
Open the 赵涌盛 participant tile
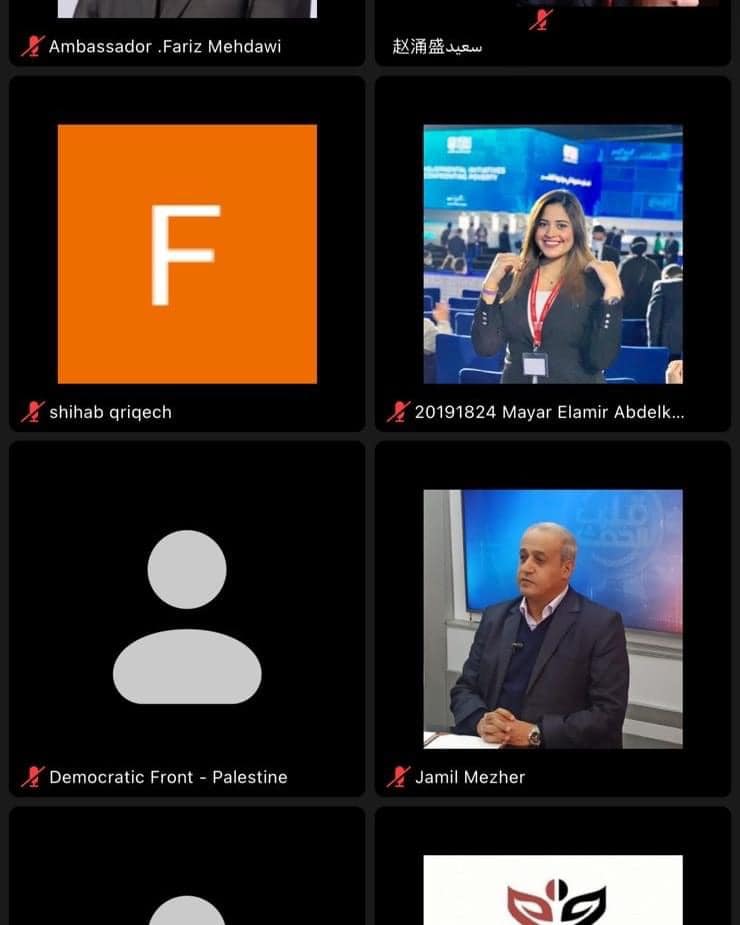[x=552, y=30]
